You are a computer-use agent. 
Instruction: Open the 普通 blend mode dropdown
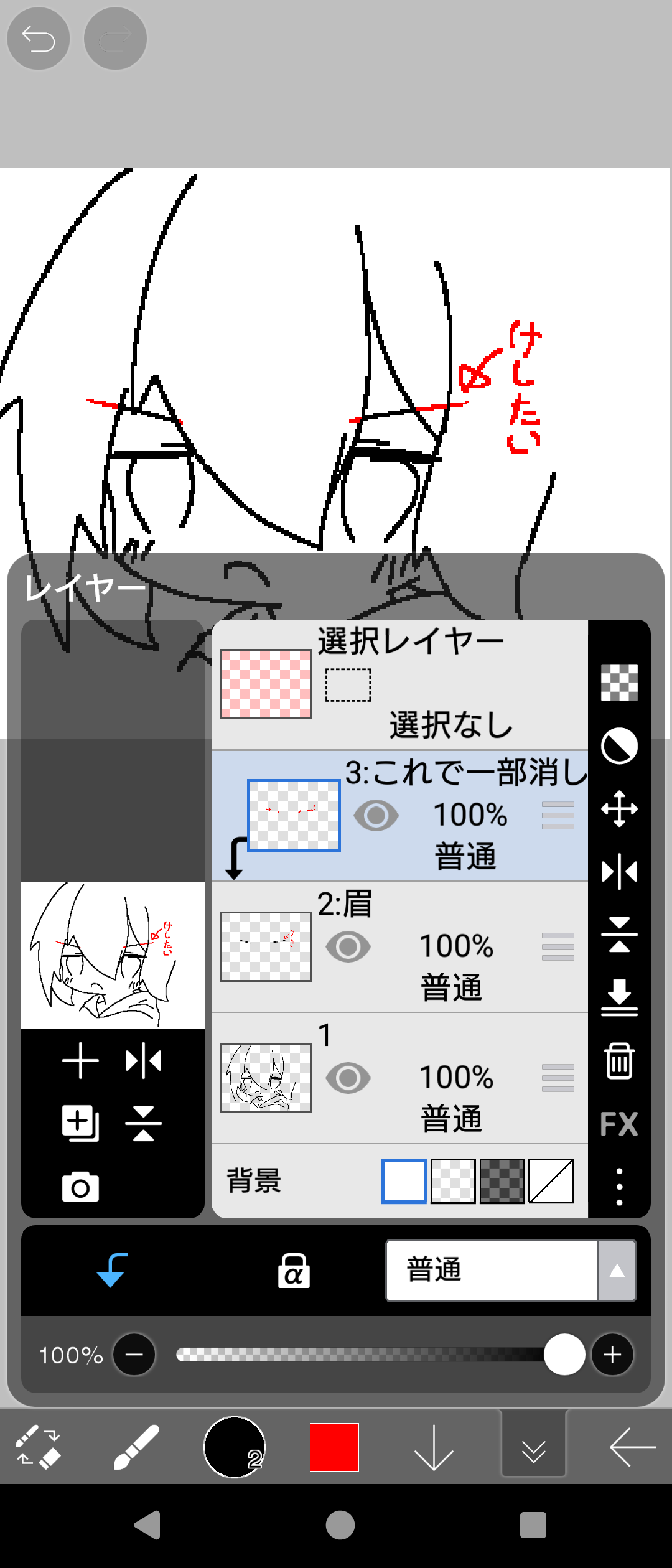point(510,1270)
